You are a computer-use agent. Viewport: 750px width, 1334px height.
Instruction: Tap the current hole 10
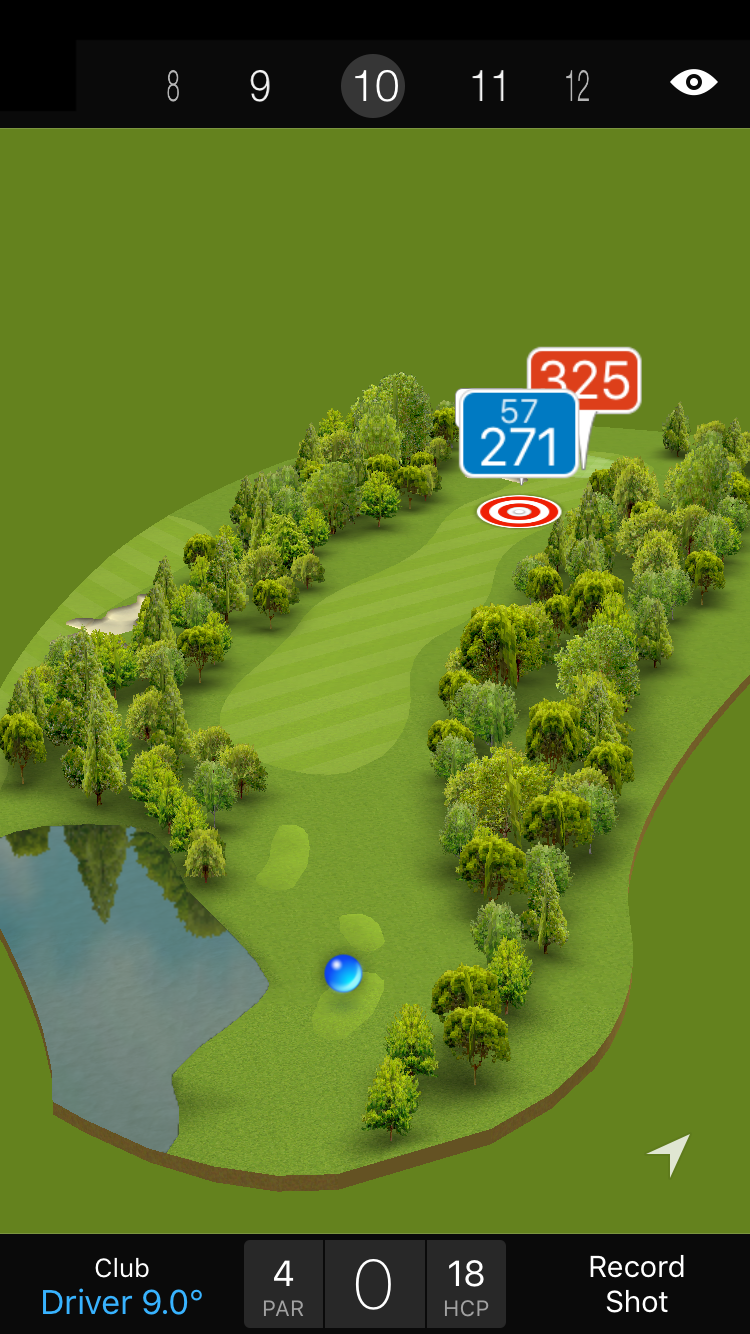click(375, 87)
